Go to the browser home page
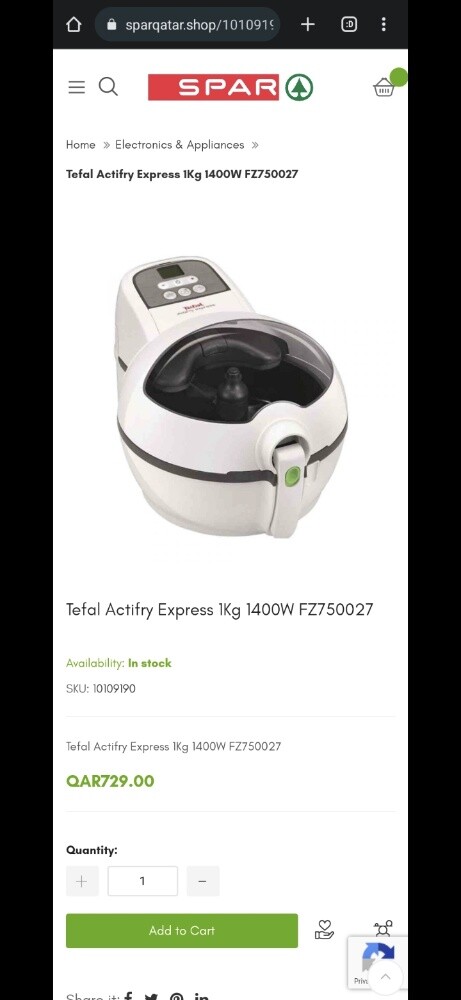461x1000 pixels. [74, 24]
